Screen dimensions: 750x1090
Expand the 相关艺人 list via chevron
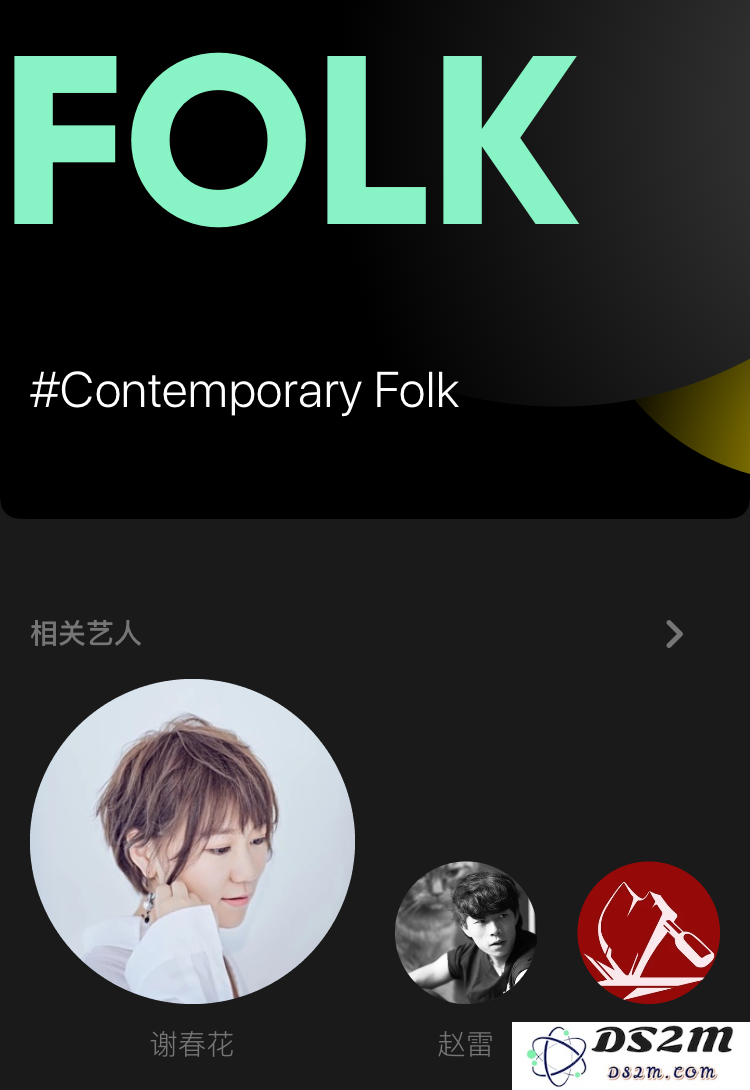[x=674, y=634]
